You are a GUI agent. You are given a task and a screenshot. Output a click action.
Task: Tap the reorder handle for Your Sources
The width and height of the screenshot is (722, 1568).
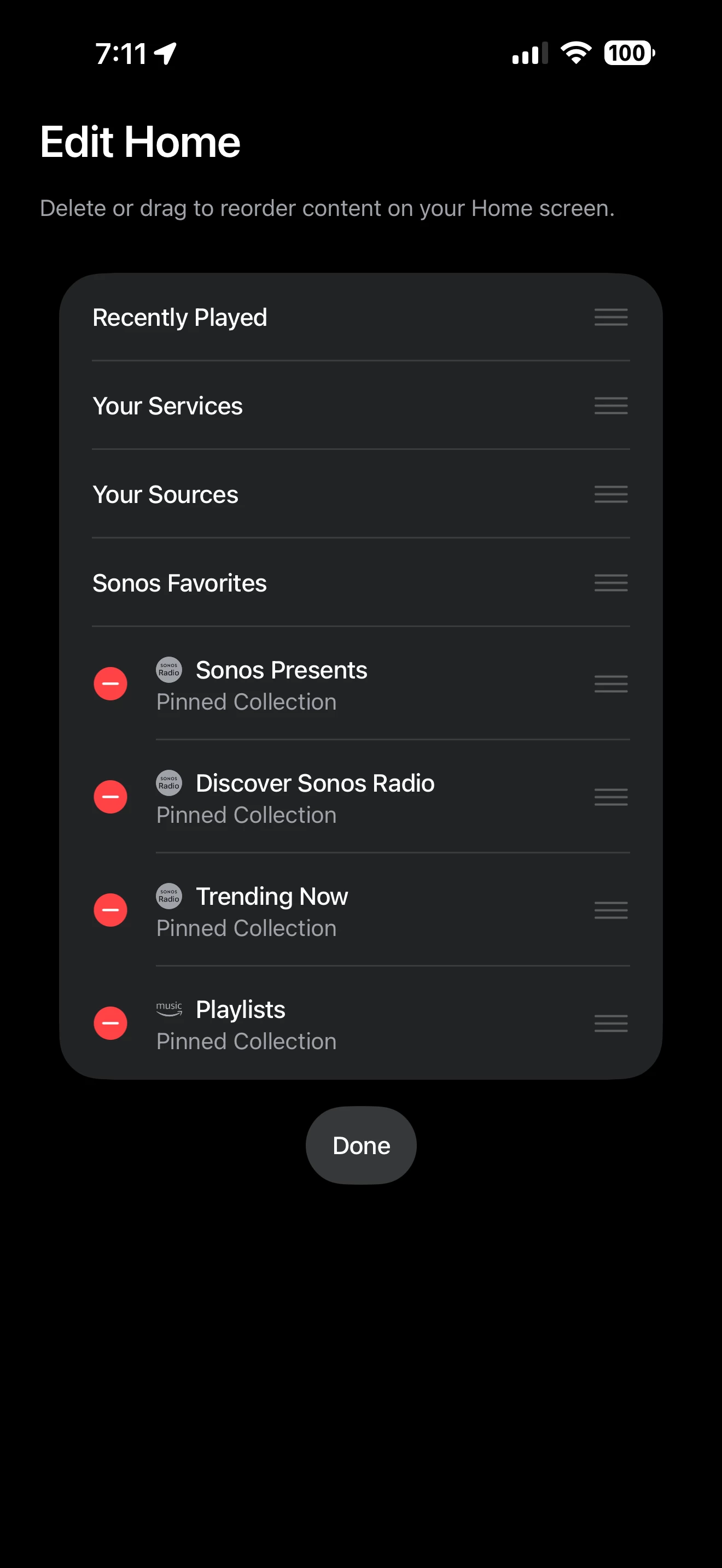(610, 494)
